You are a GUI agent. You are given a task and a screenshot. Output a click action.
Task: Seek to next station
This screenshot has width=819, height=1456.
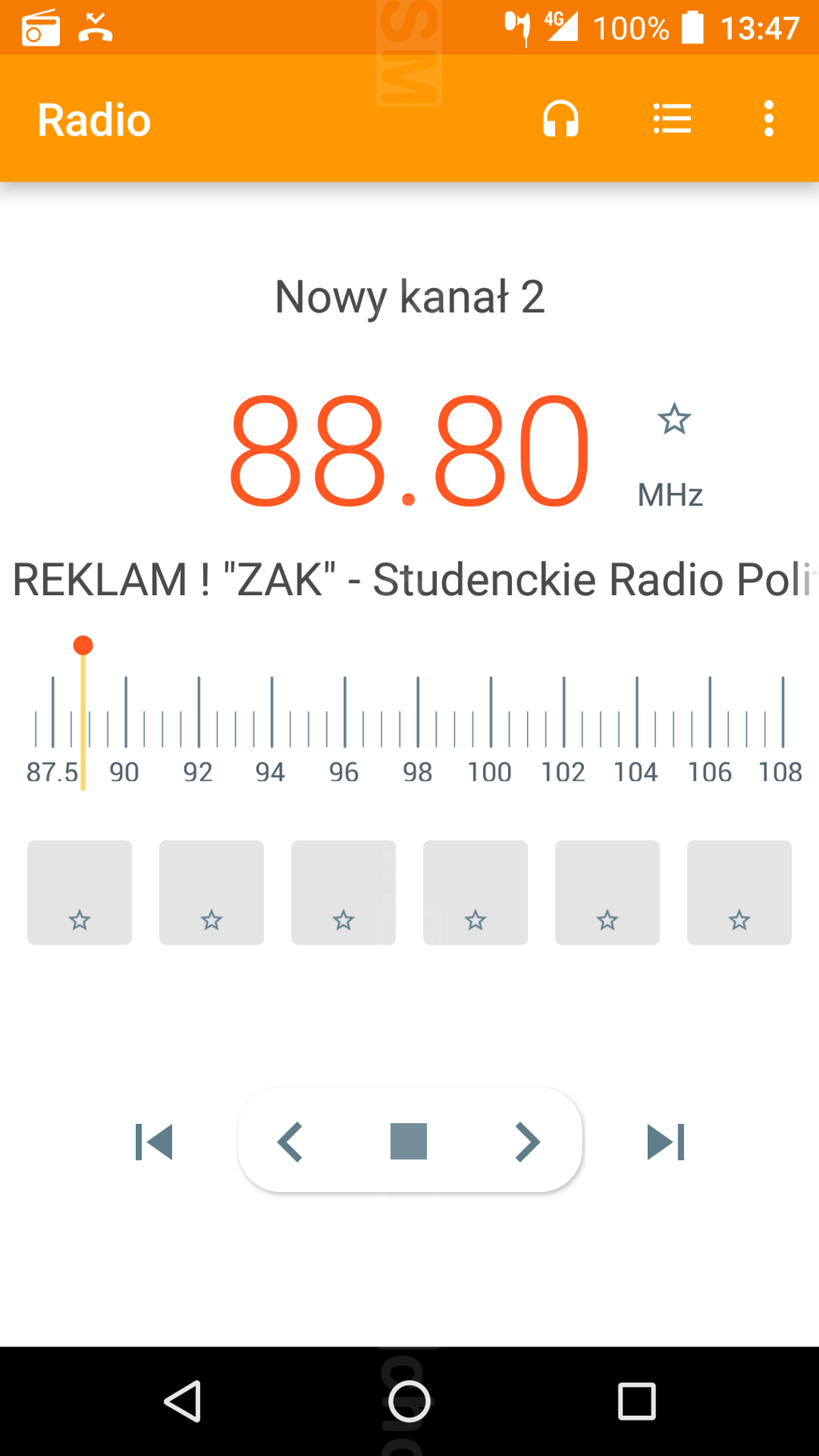pos(665,1142)
